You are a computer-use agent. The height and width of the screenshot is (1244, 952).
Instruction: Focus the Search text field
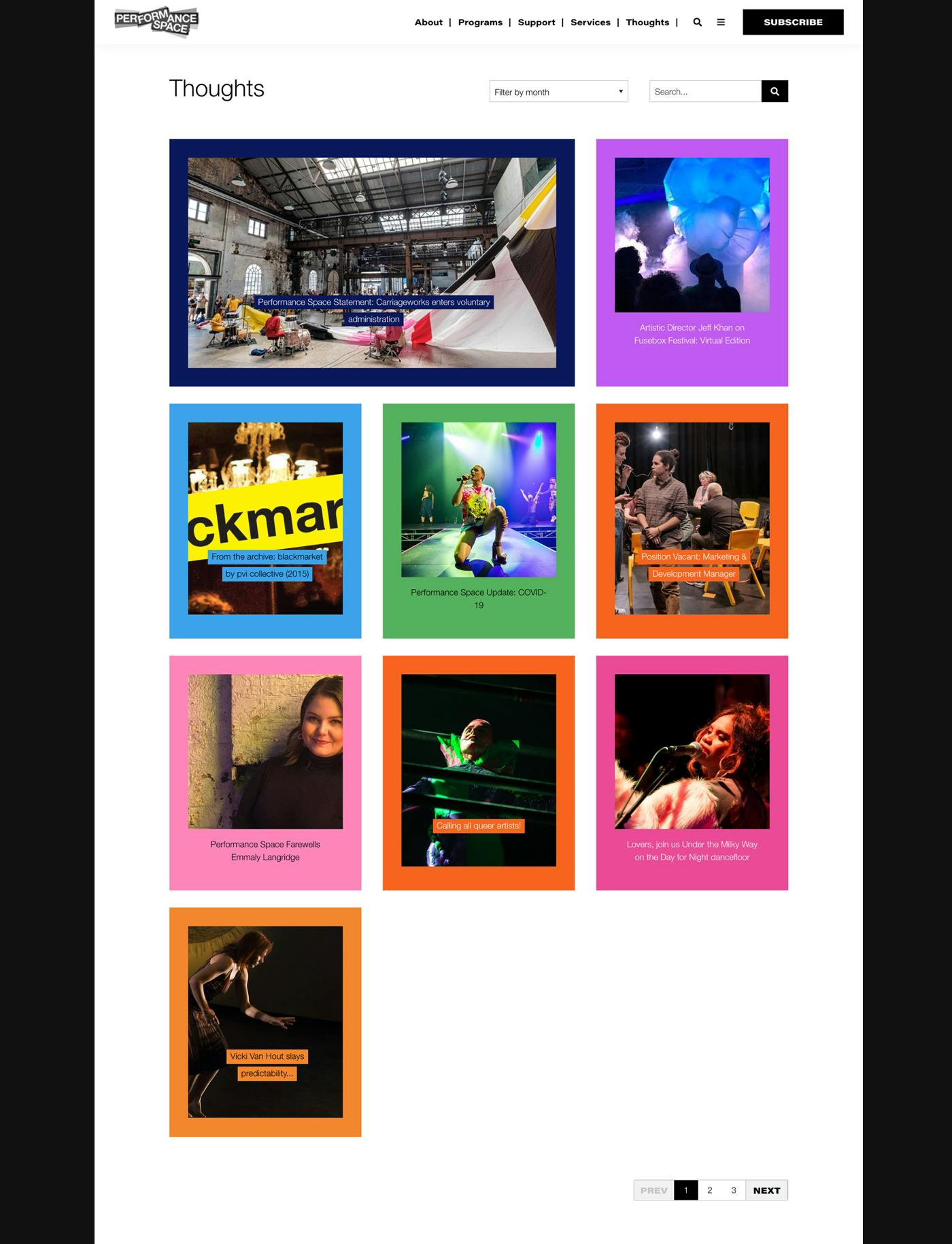coord(704,92)
